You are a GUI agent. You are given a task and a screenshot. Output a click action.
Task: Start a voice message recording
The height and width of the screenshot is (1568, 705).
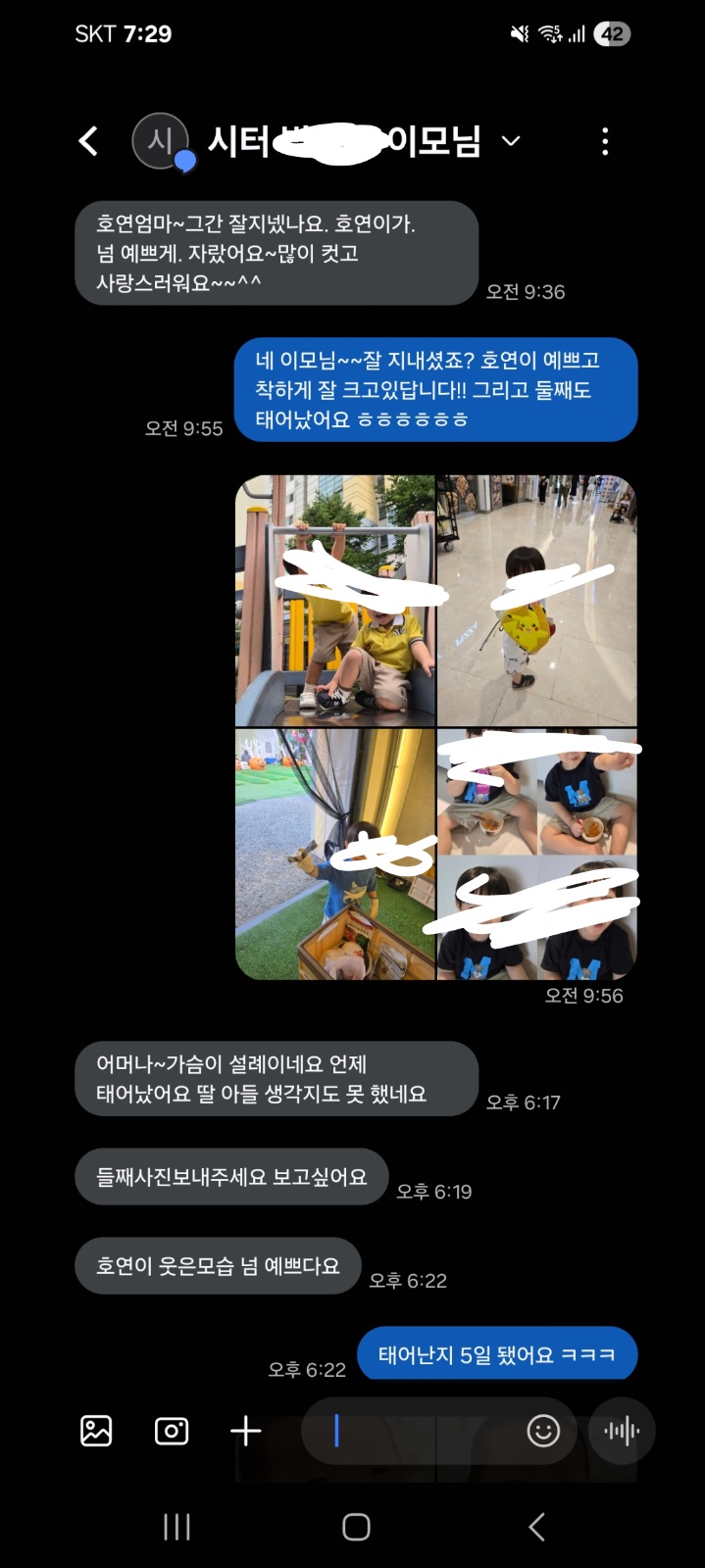coord(622,1431)
